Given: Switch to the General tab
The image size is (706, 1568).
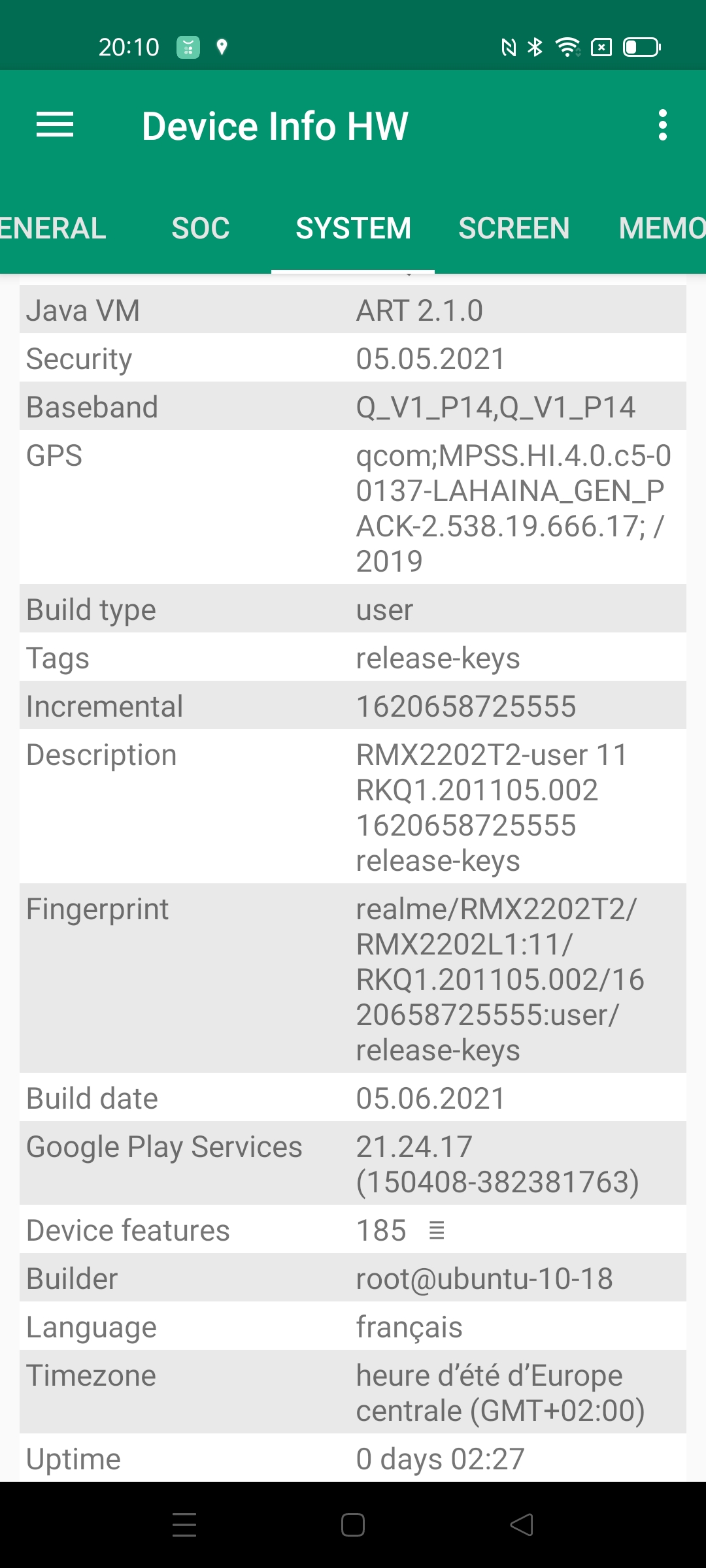Looking at the screenshot, I should pyautogui.click(x=52, y=229).
